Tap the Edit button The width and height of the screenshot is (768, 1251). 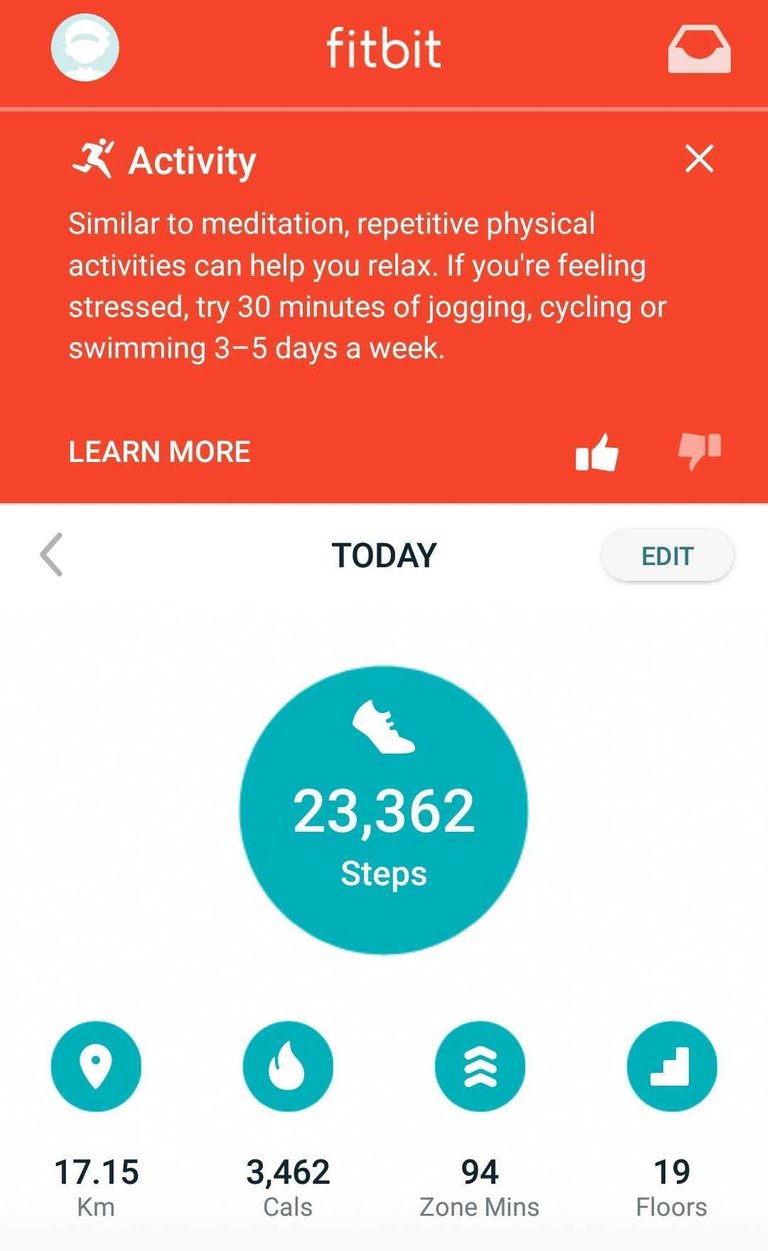tap(667, 556)
